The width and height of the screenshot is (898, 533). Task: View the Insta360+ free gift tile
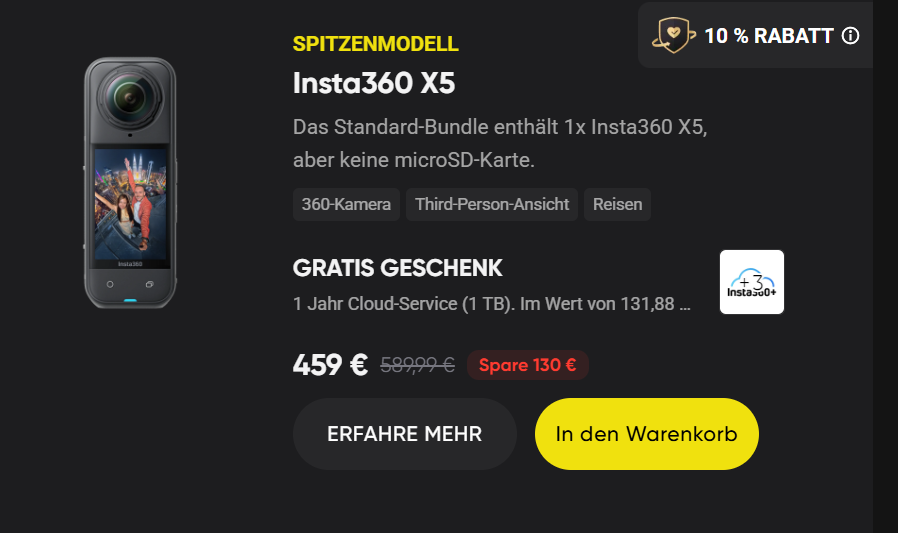click(751, 282)
